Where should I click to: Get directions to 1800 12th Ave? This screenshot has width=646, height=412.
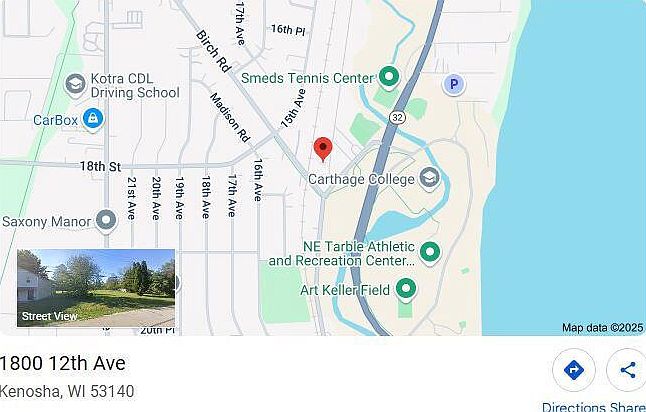pos(574,371)
